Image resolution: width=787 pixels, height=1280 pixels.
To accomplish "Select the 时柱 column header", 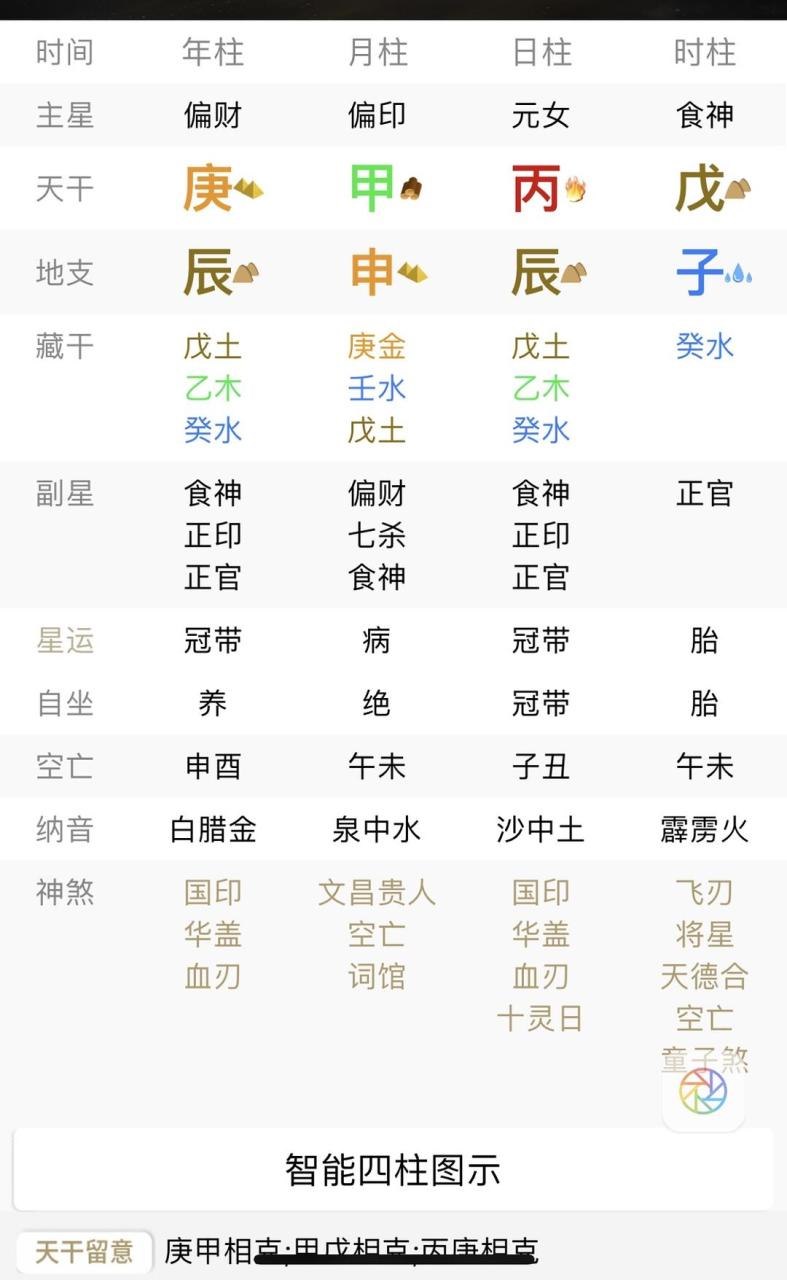I will 705,53.
